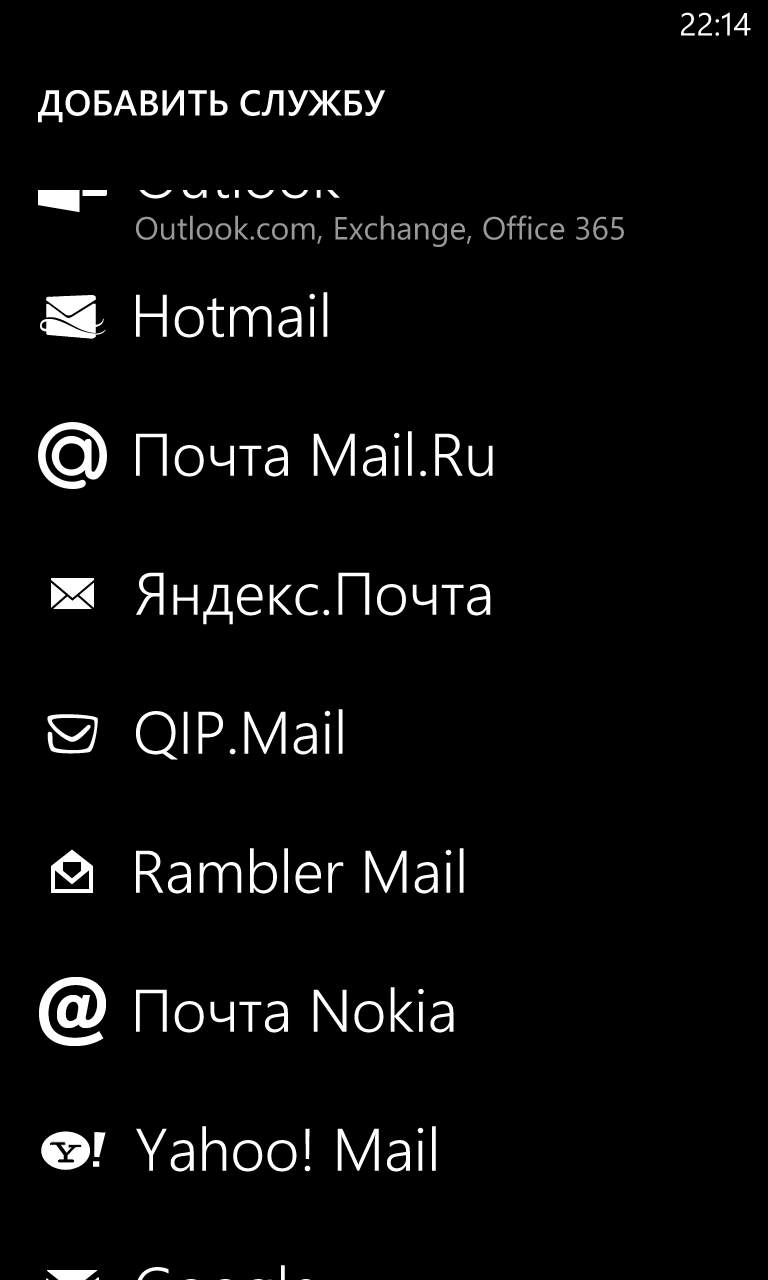Open Яндекс.Почта setup

pyautogui.click(x=384, y=595)
